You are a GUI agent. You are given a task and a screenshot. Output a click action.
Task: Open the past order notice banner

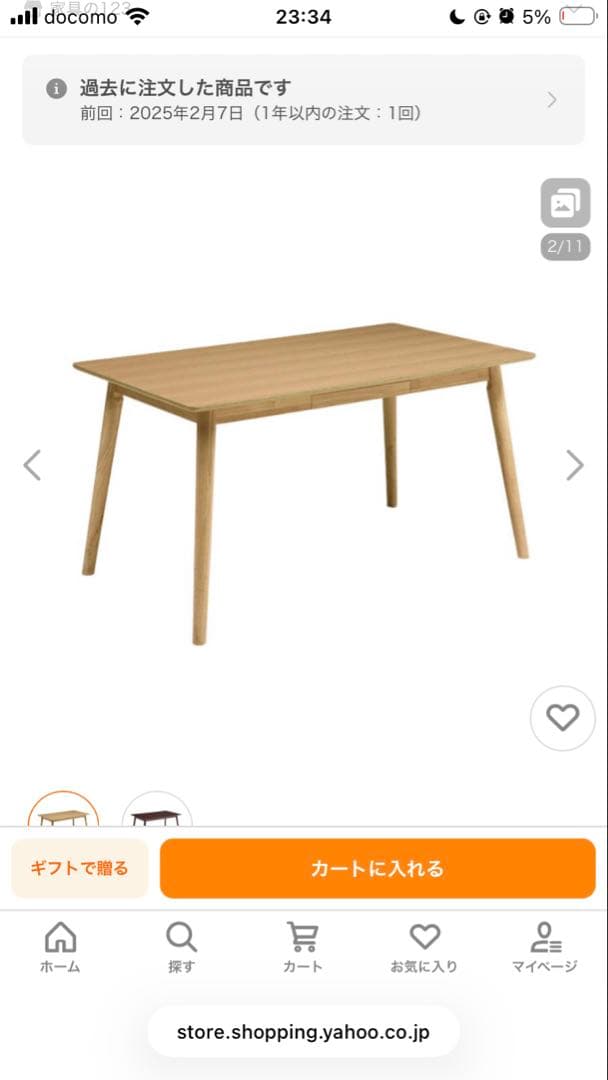[x=303, y=100]
